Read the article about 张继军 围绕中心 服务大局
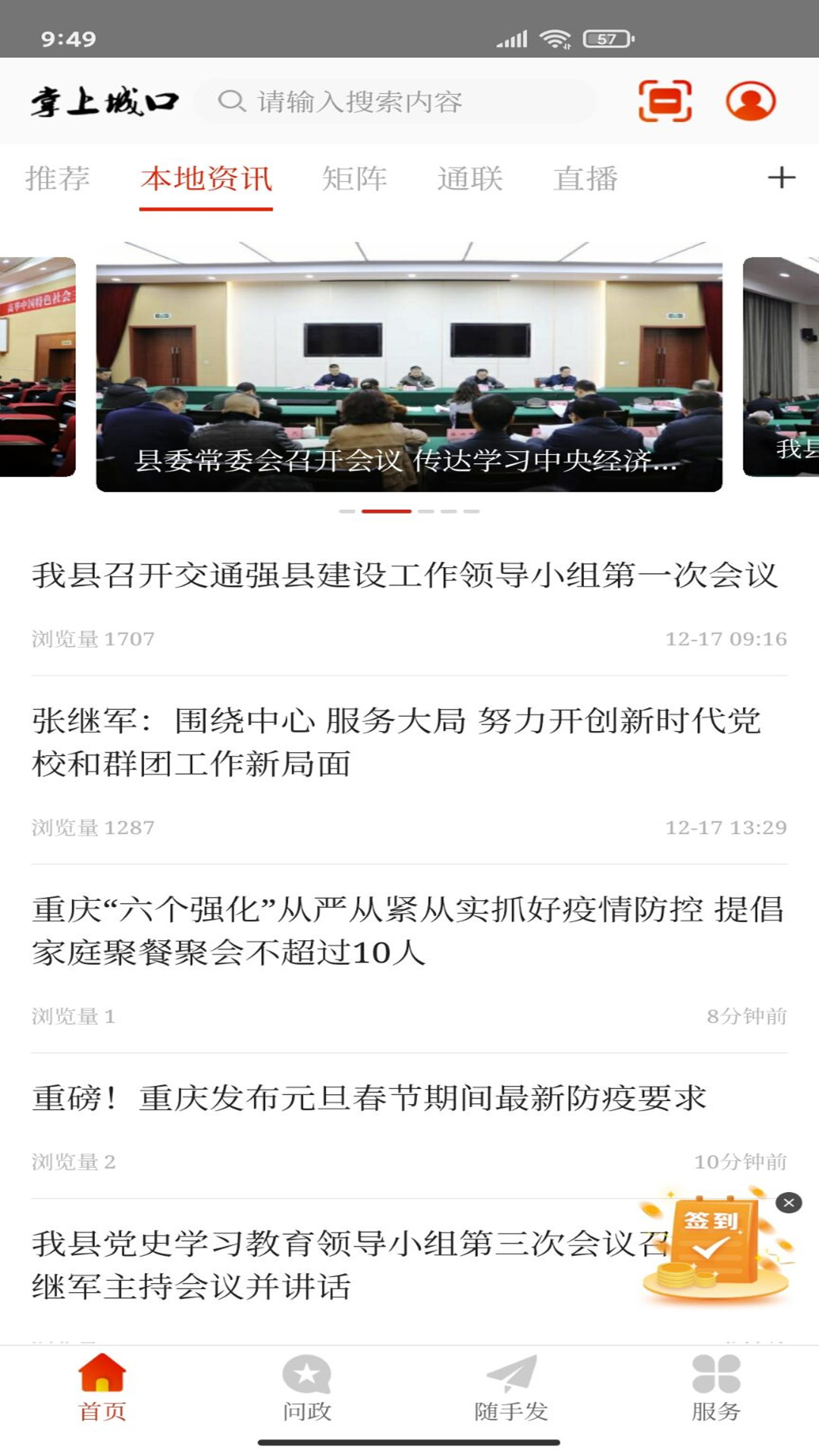The image size is (819, 1456). 396,742
